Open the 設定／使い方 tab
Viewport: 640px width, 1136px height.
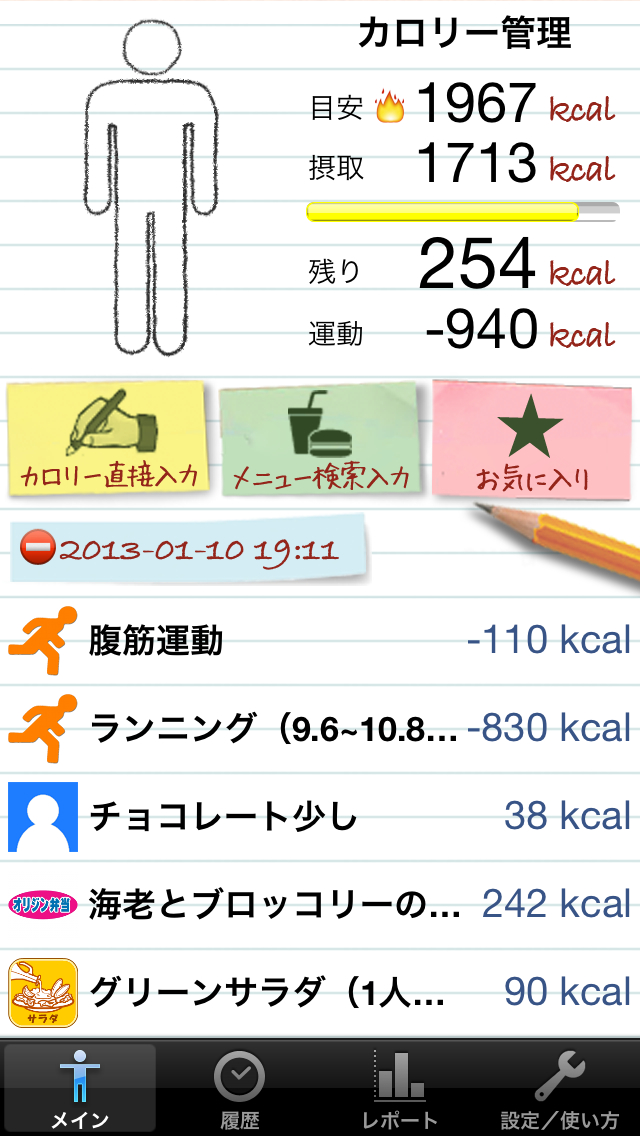560,1087
